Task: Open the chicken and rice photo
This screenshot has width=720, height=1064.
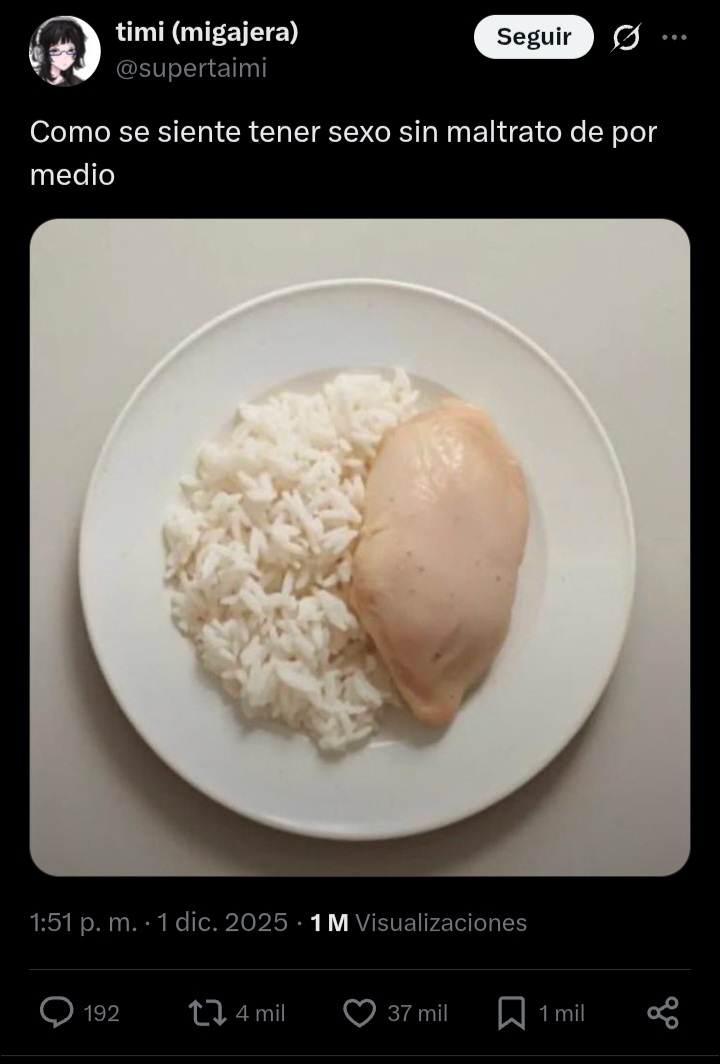Action: pos(360,547)
